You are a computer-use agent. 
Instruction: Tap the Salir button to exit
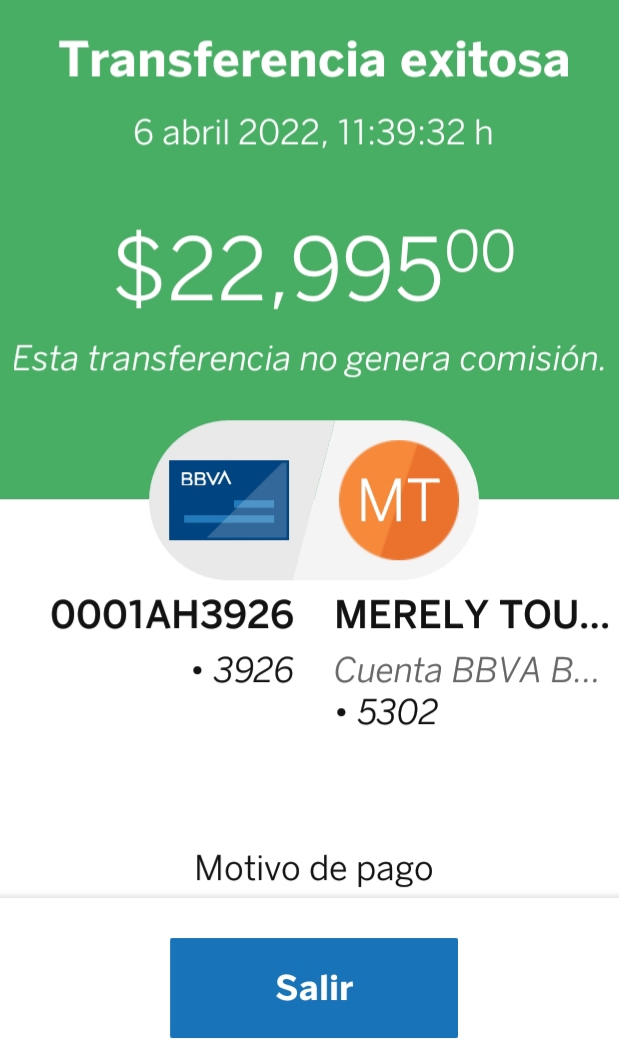tap(314, 987)
